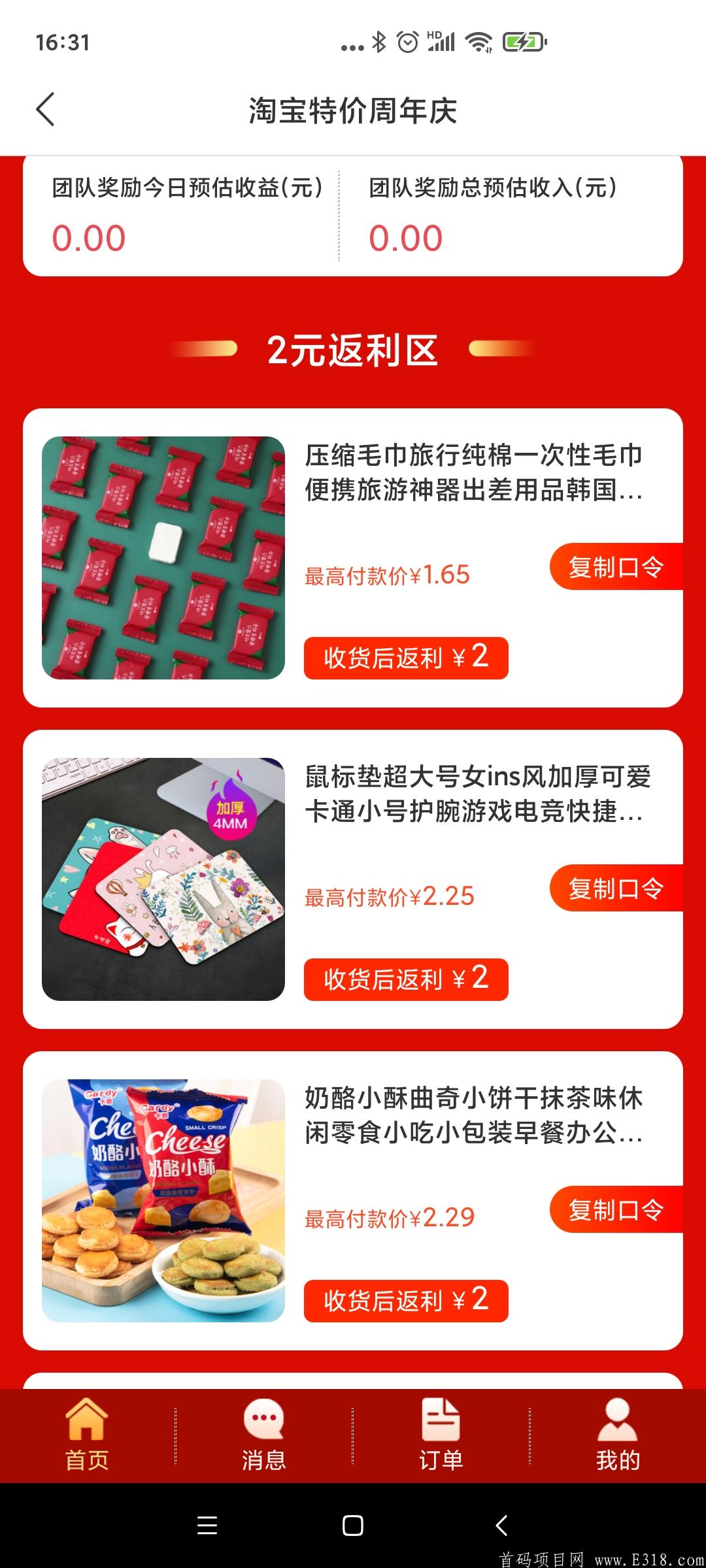Viewport: 706px width, 1568px height.
Task: Open the 鼠标垫 mouse pad product card
Action: (163, 879)
